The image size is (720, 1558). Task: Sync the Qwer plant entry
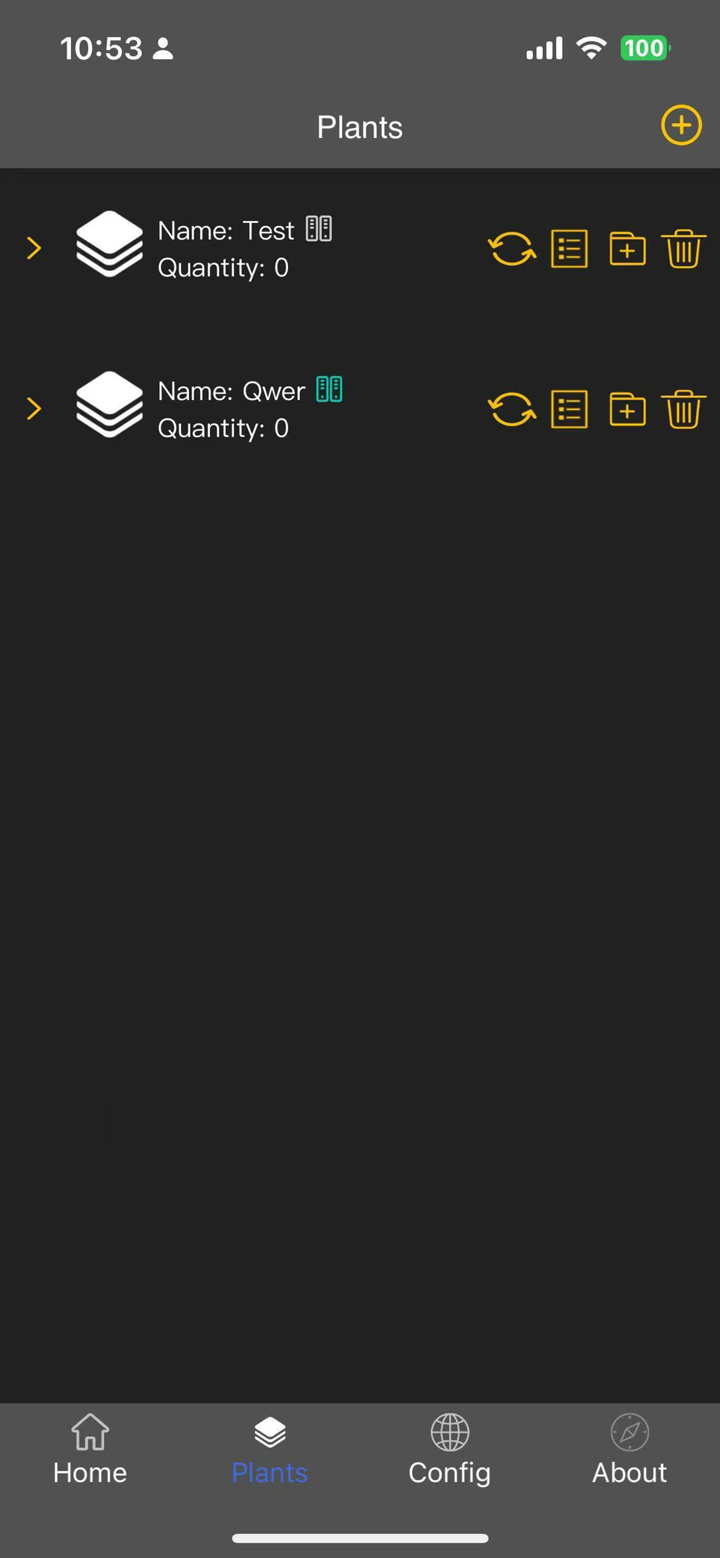coord(511,408)
